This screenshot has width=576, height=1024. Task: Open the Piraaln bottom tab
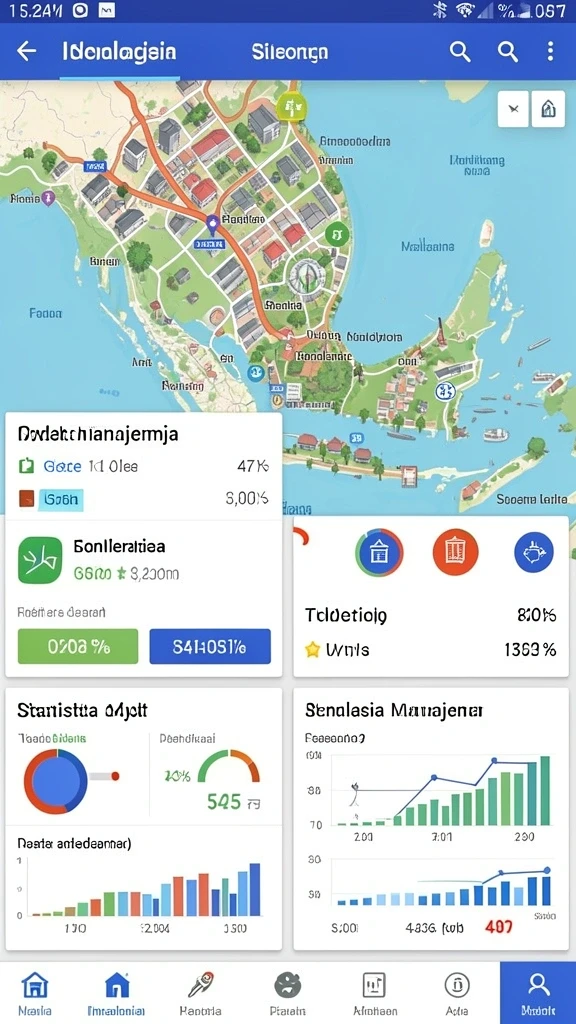288,993
